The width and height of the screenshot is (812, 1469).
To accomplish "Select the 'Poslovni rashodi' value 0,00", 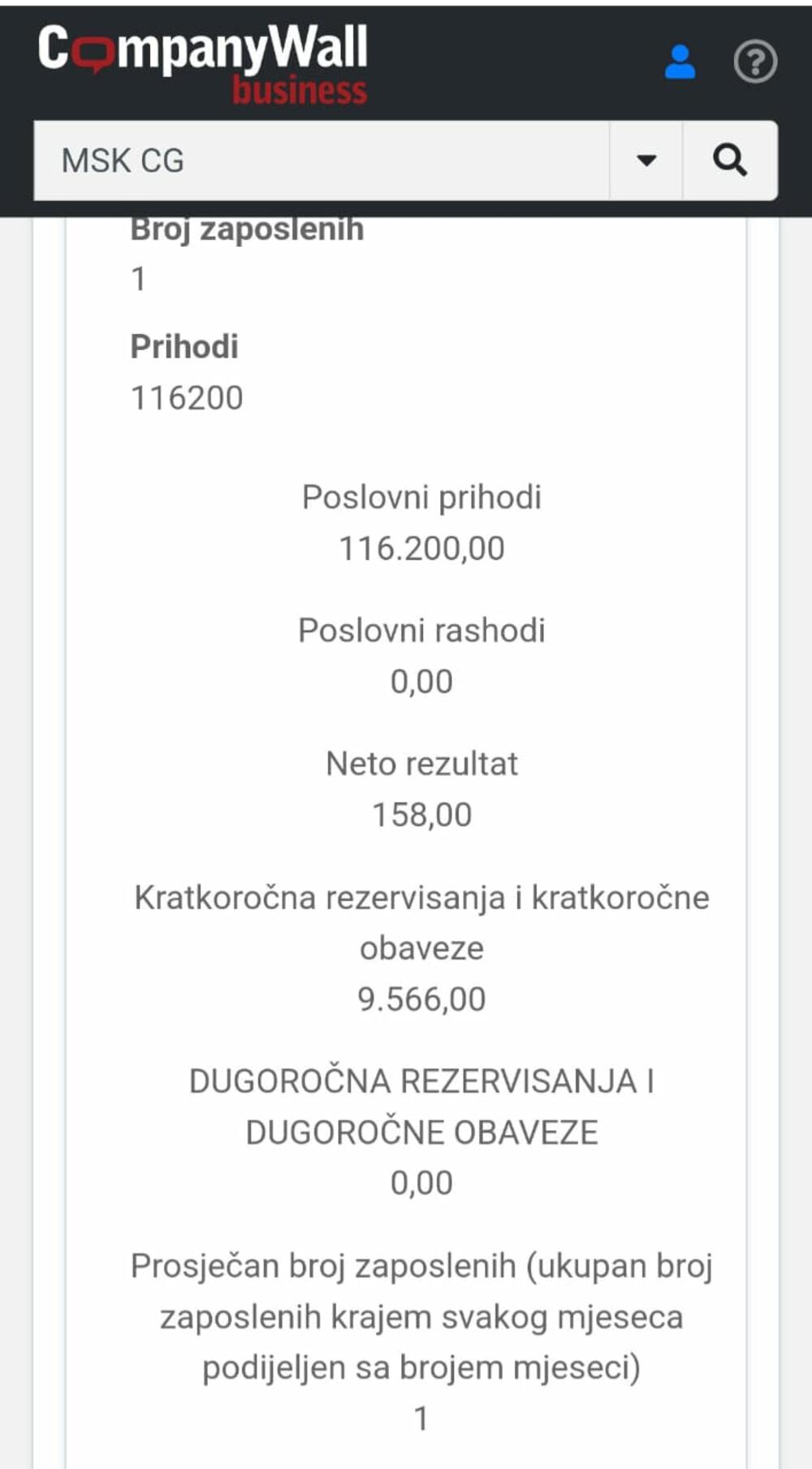I will coord(422,681).
